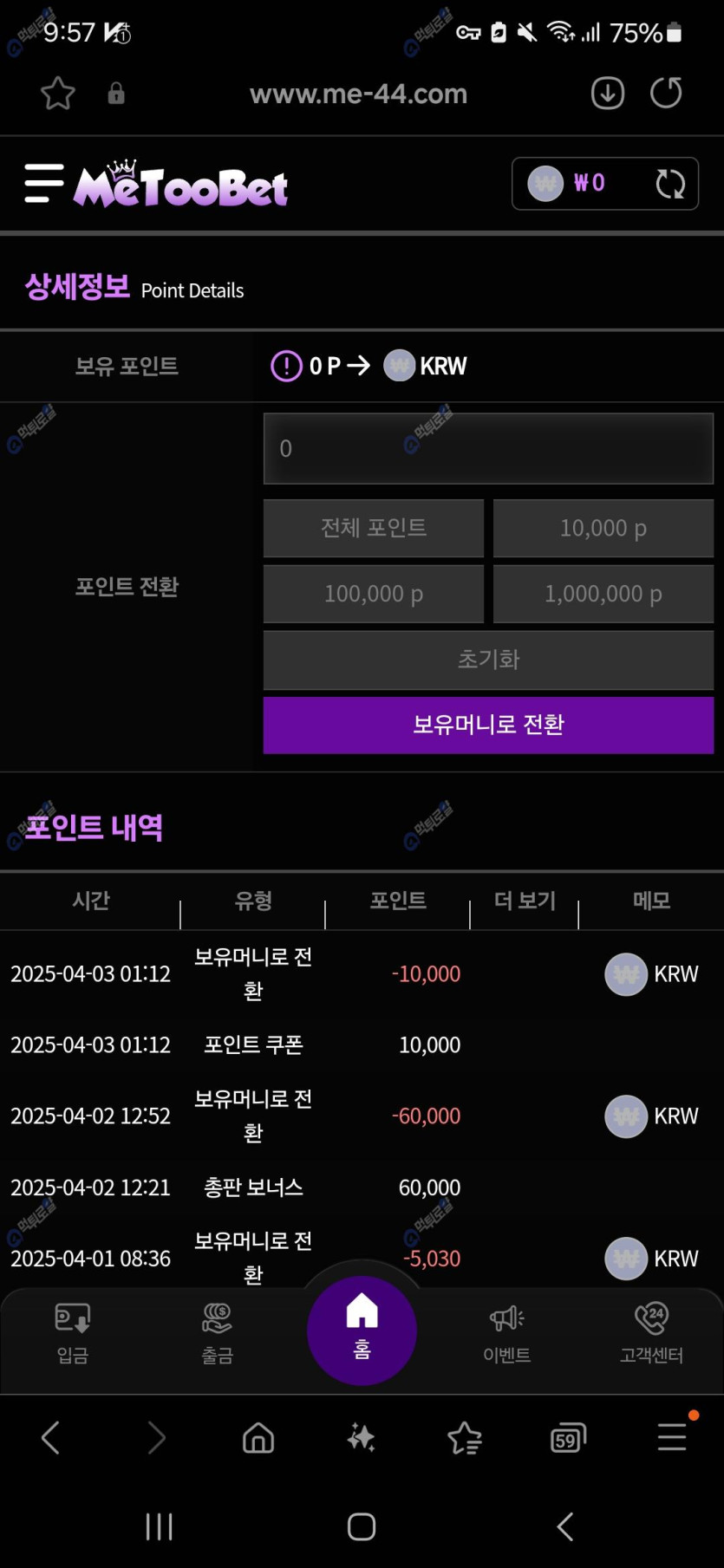Go back using browser back arrow

coord(51,1438)
